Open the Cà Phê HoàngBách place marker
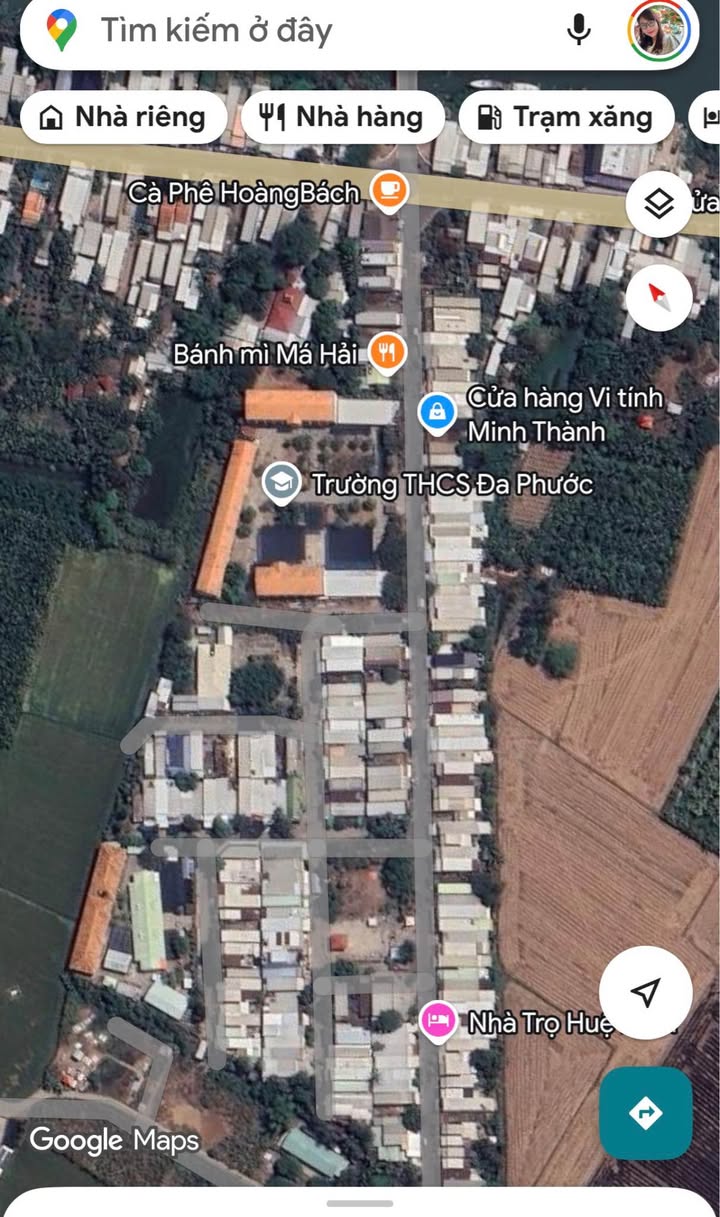 388,191
